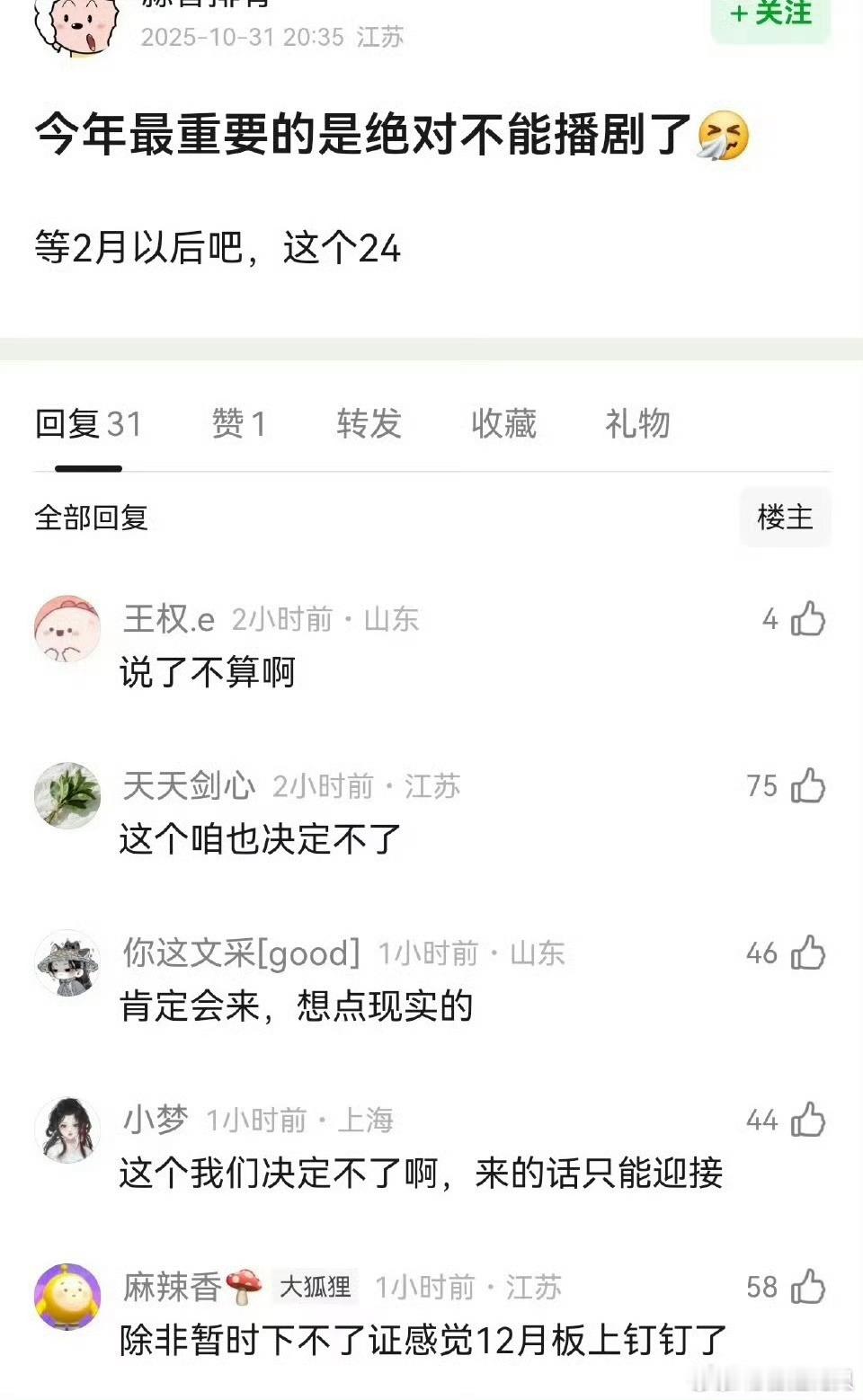Image resolution: width=863 pixels, height=1400 pixels.
Task: Tap the thumbs-up icon beside 麻辣香's comment
Action: point(808,1288)
